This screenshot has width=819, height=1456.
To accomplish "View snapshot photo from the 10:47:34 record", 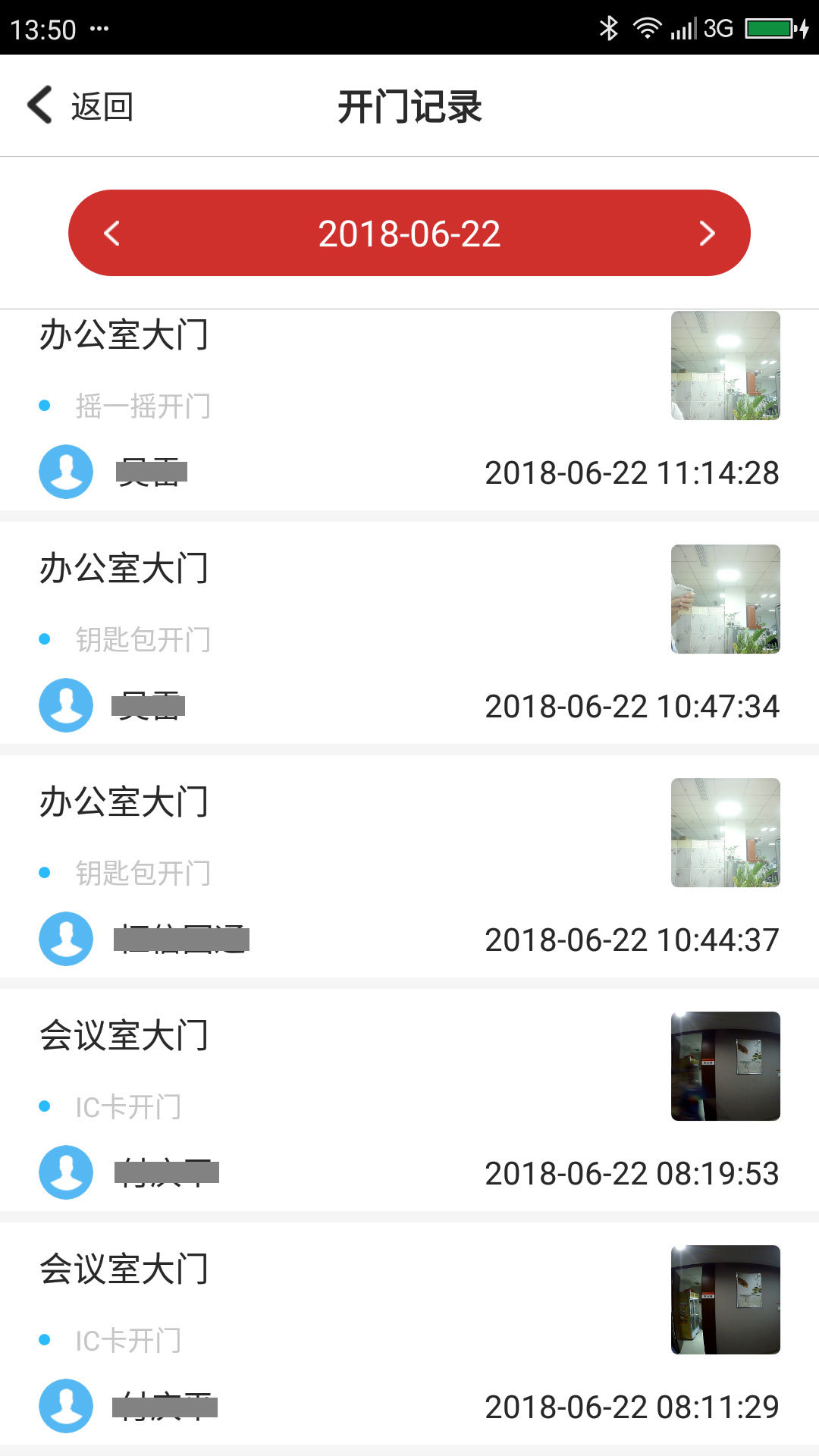I will coord(725,599).
